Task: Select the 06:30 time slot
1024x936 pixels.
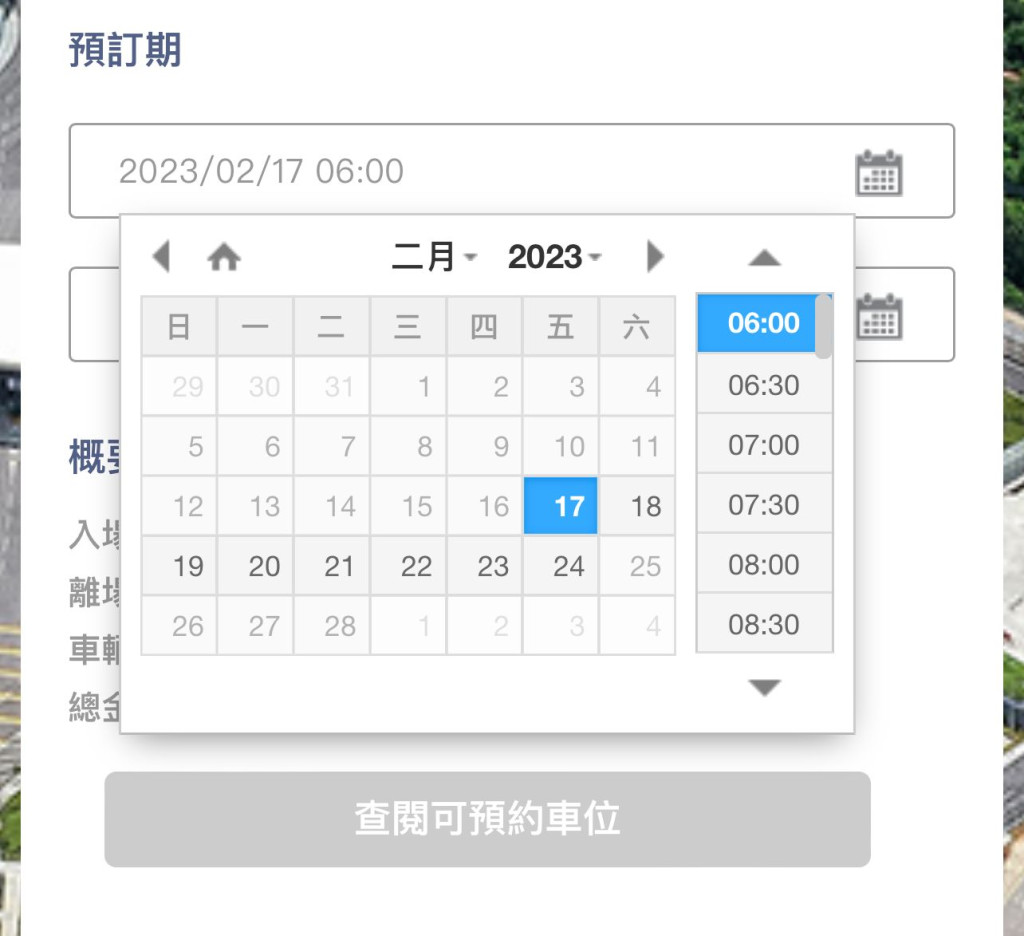Action: click(x=764, y=385)
